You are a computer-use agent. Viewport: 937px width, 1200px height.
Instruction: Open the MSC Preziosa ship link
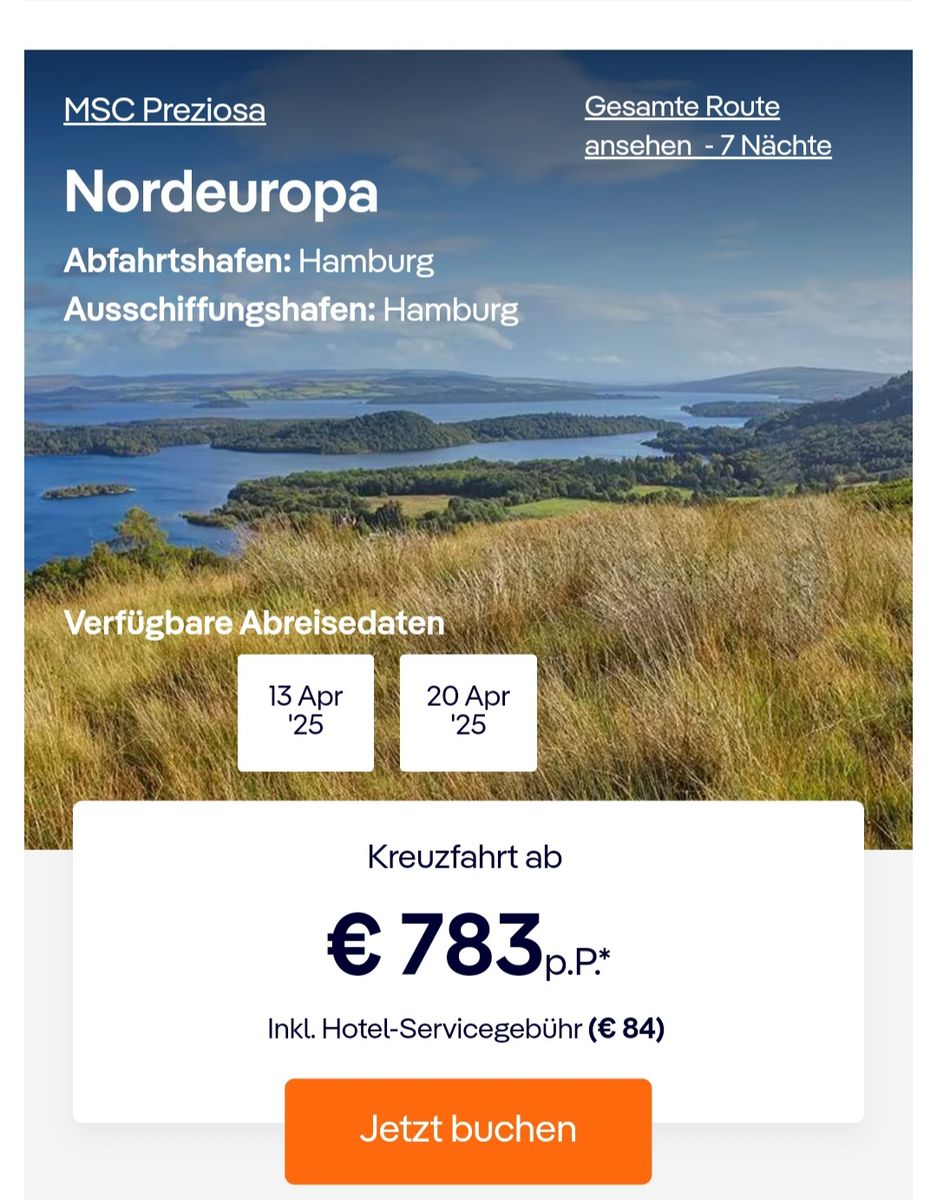coord(165,110)
